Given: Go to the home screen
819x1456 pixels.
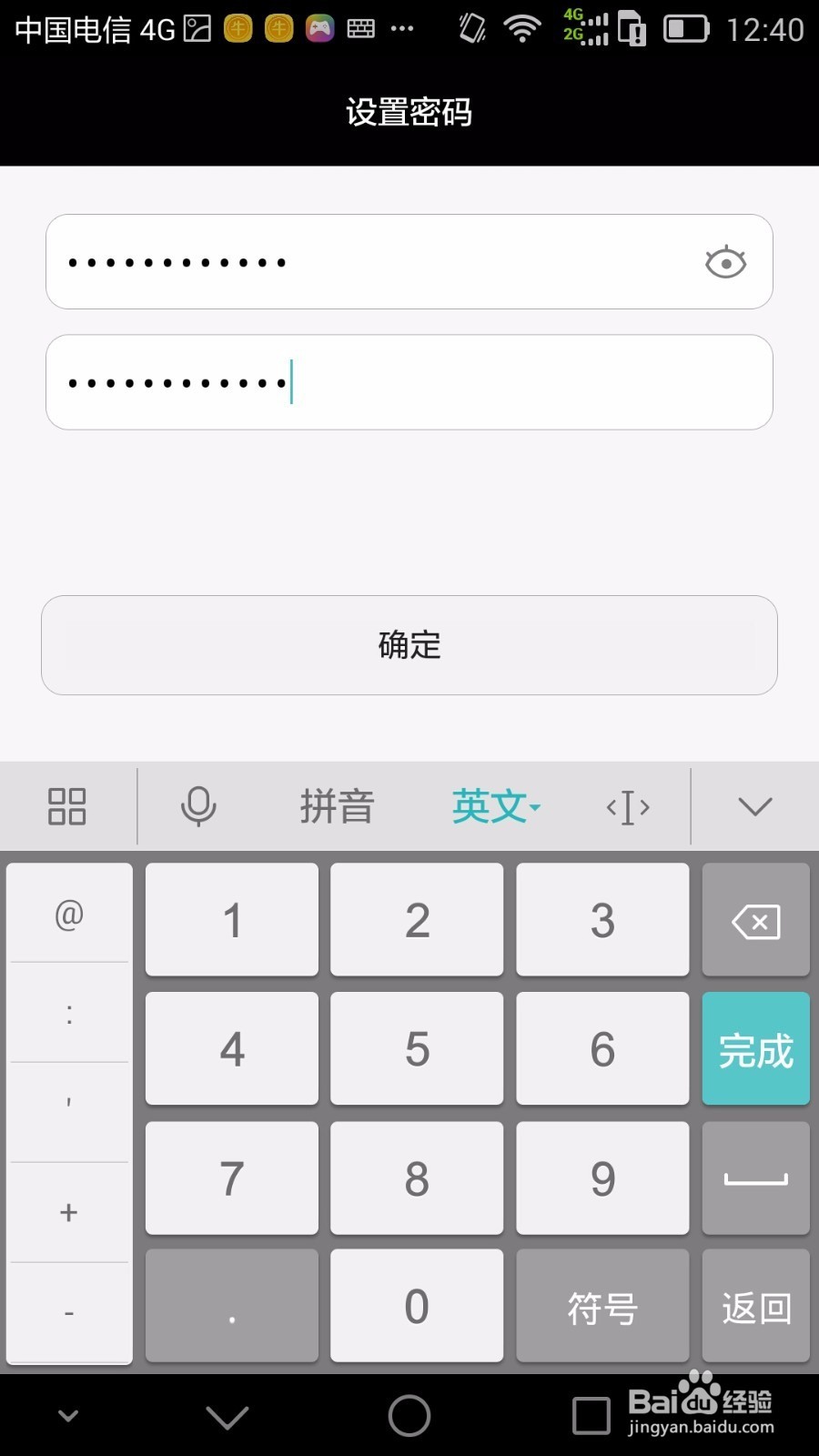Looking at the screenshot, I should click(x=409, y=1416).
